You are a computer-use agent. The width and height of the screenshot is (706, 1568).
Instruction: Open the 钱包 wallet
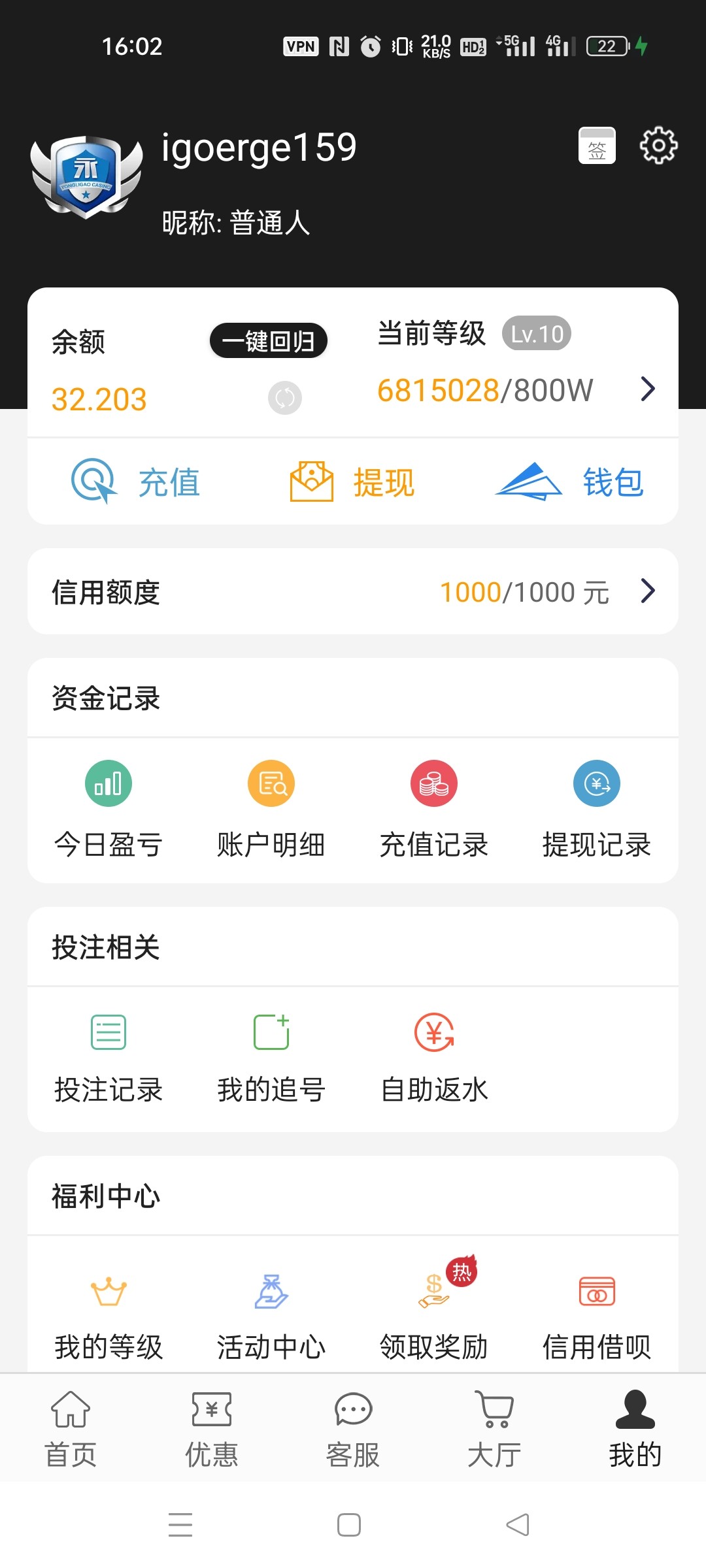click(570, 482)
